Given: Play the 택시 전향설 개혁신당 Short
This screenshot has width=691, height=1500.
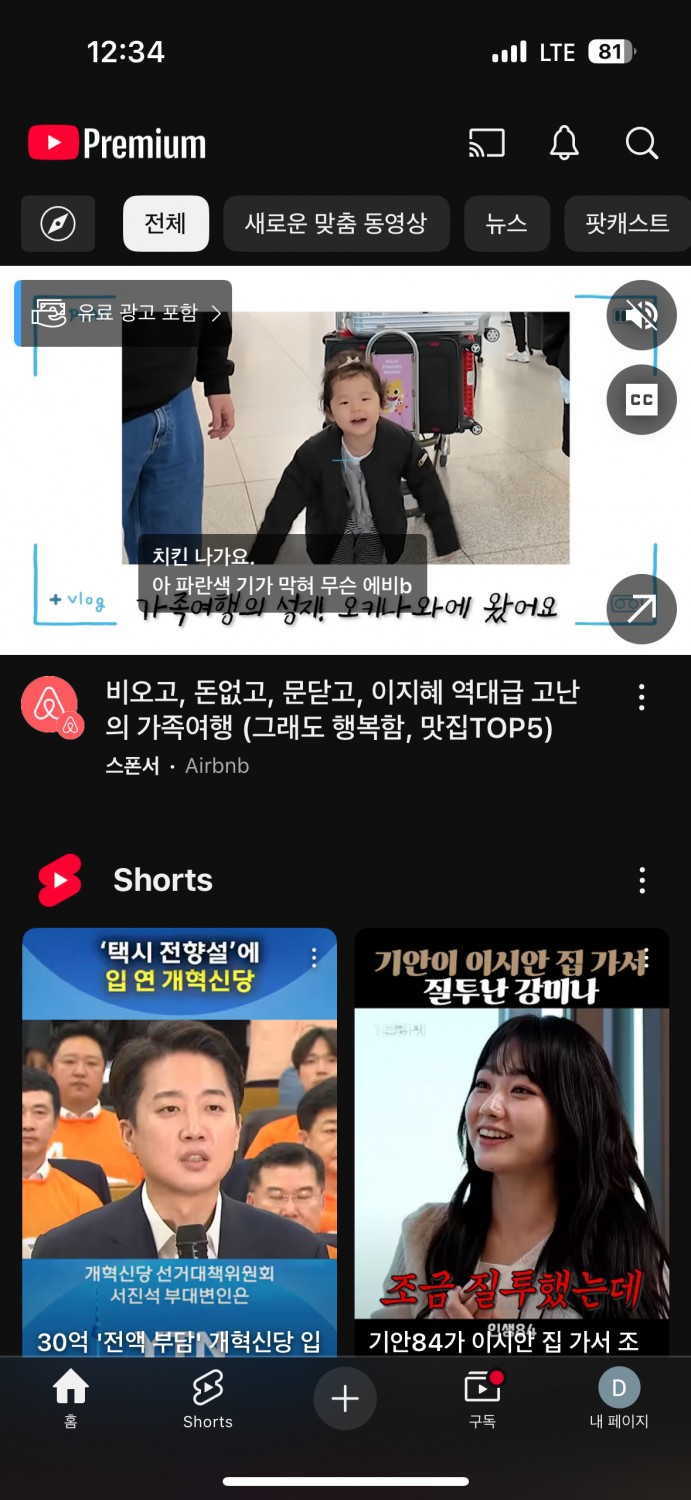Looking at the screenshot, I should tap(180, 1141).
